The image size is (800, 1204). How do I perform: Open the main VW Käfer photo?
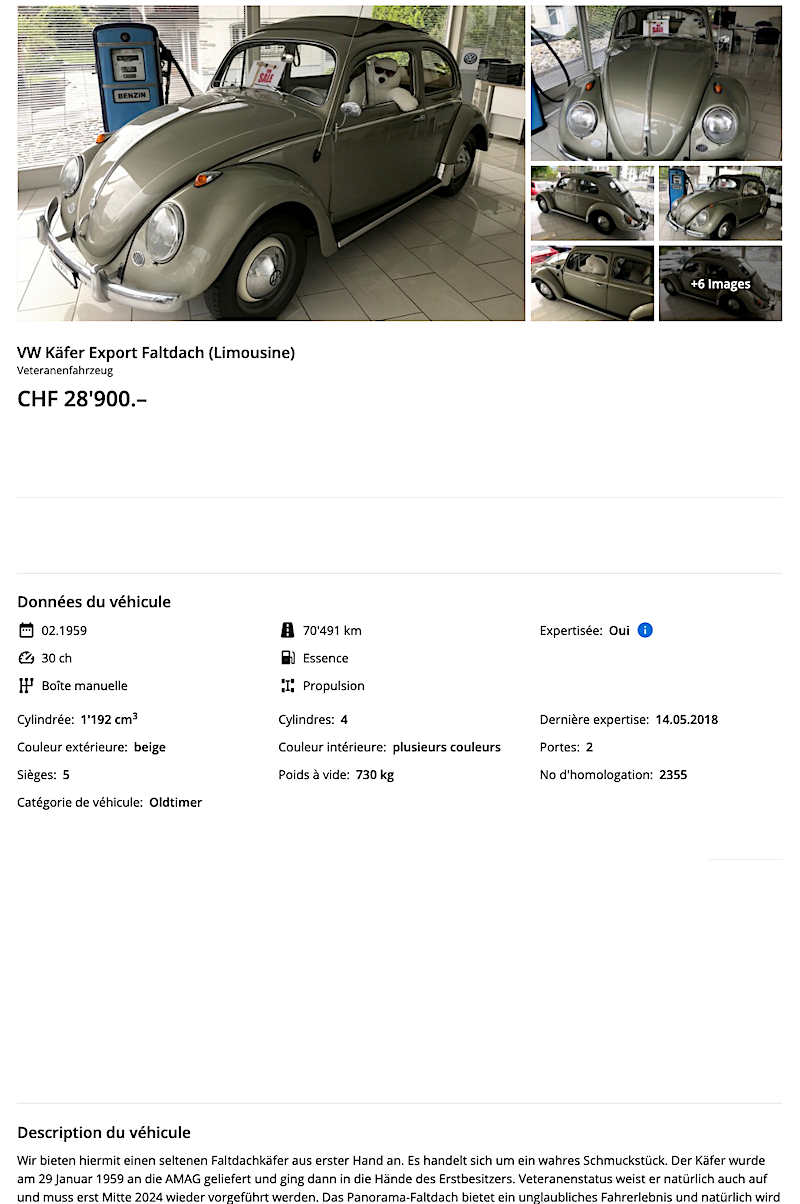tap(271, 163)
